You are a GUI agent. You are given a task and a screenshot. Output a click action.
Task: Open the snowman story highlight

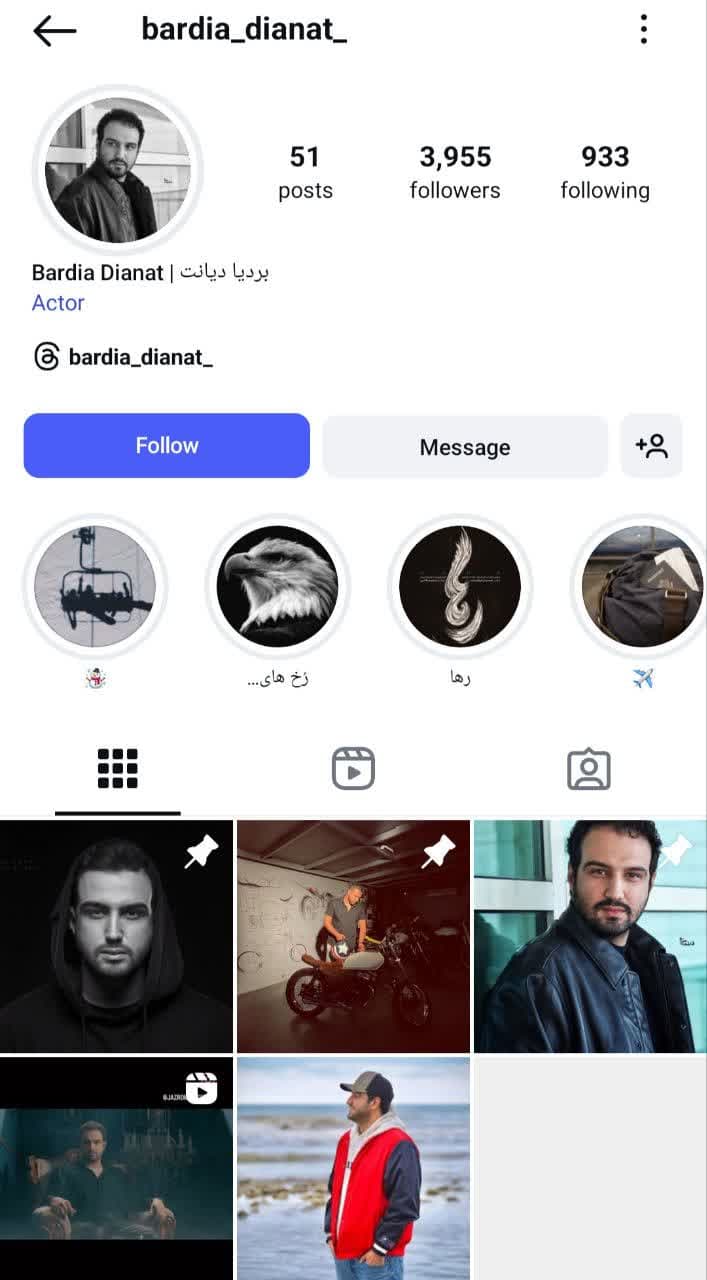pyautogui.click(x=95, y=587)
